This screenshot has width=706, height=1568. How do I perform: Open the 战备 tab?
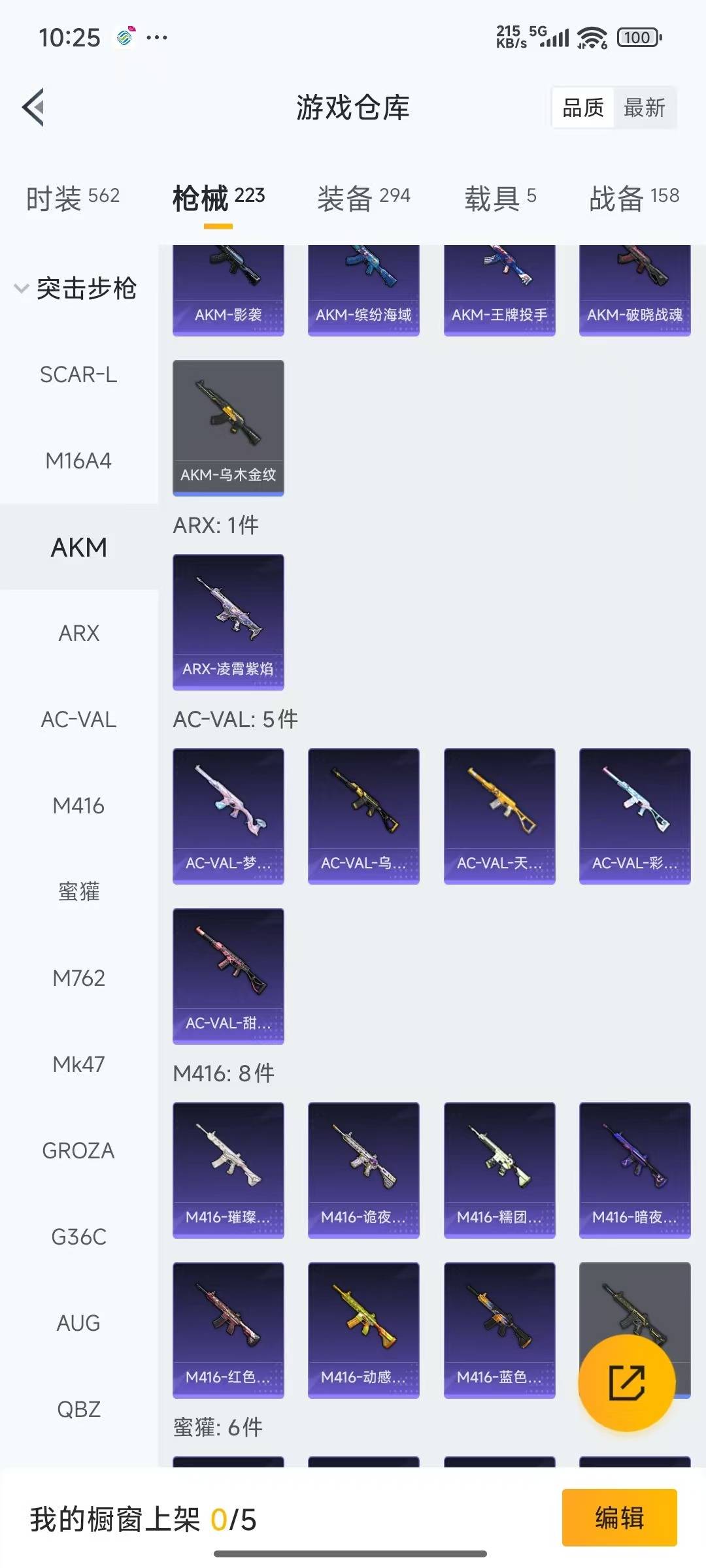click(633, 197)
